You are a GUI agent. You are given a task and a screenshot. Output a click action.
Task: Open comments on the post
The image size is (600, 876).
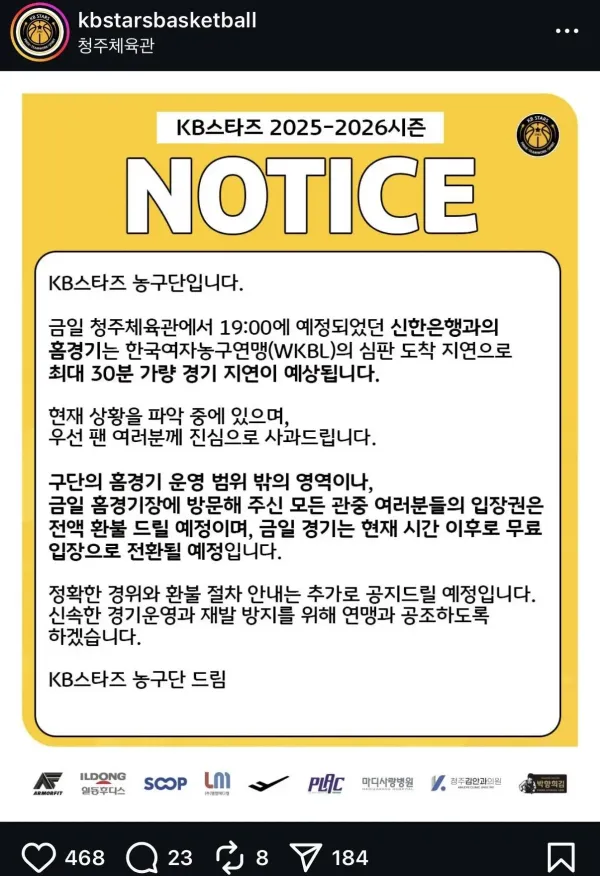(x=142, y=857)
